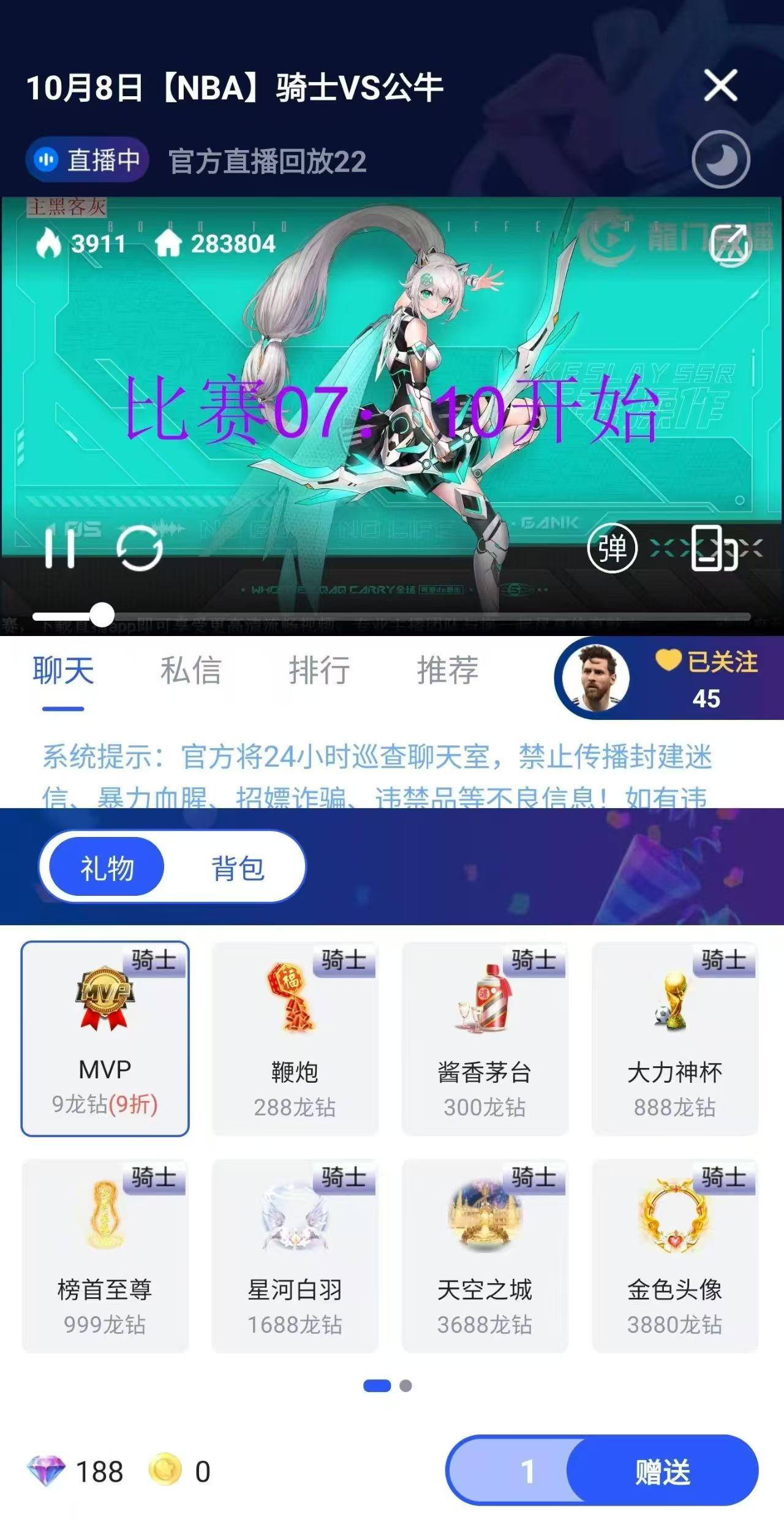784x1530 pixels.
Task: Switch to the 排行 tab
Action: (319, 670)
